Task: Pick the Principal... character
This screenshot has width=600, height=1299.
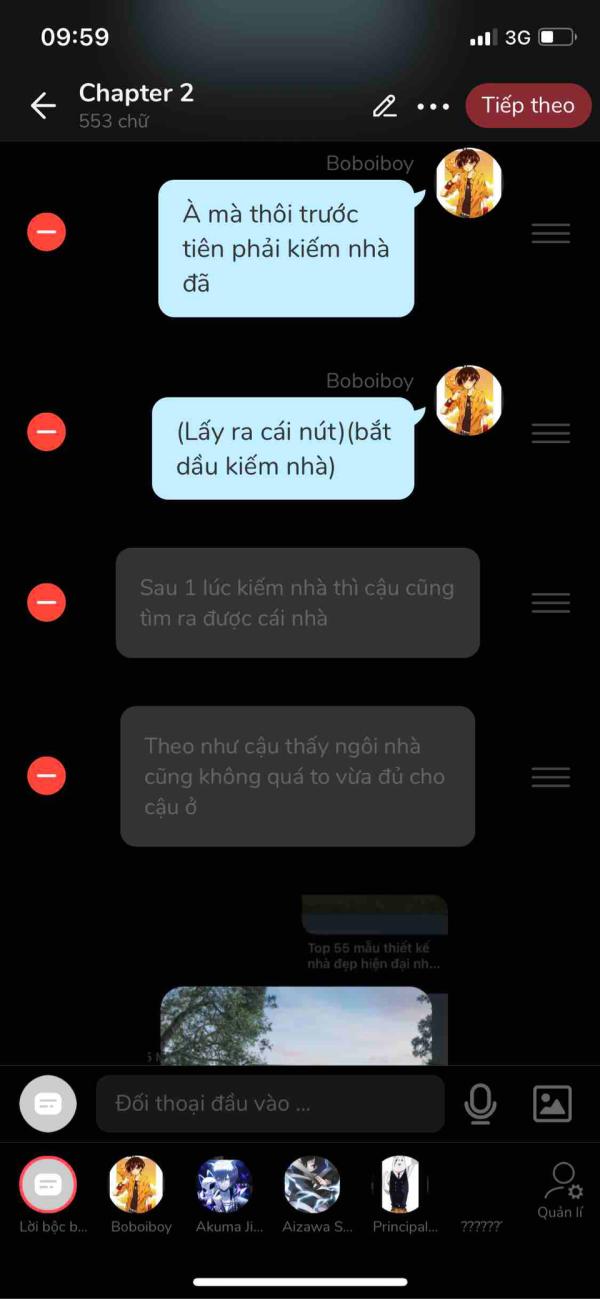Action: 400,1186
